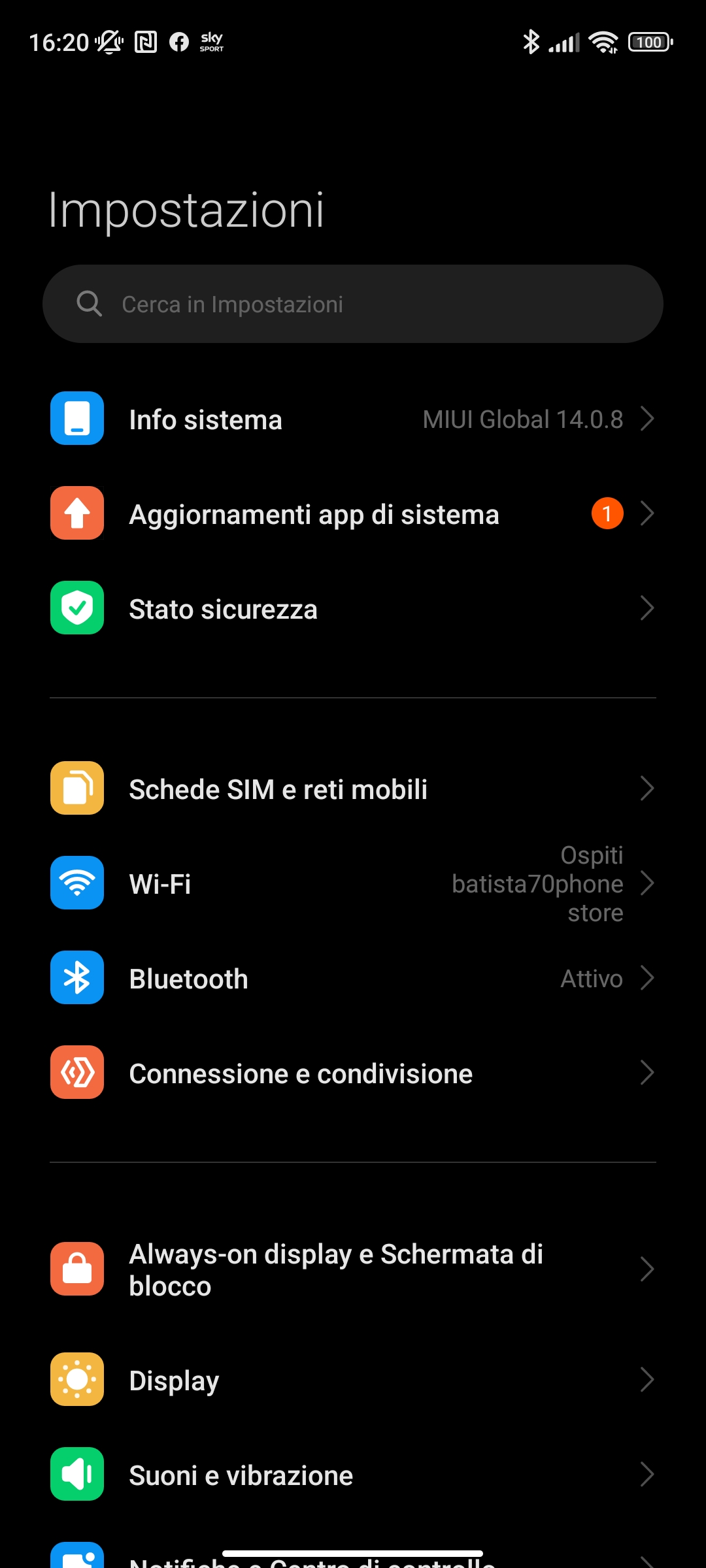Go to Bluetooth settings
The image size is (706, 1568).
tap(353, 978)
